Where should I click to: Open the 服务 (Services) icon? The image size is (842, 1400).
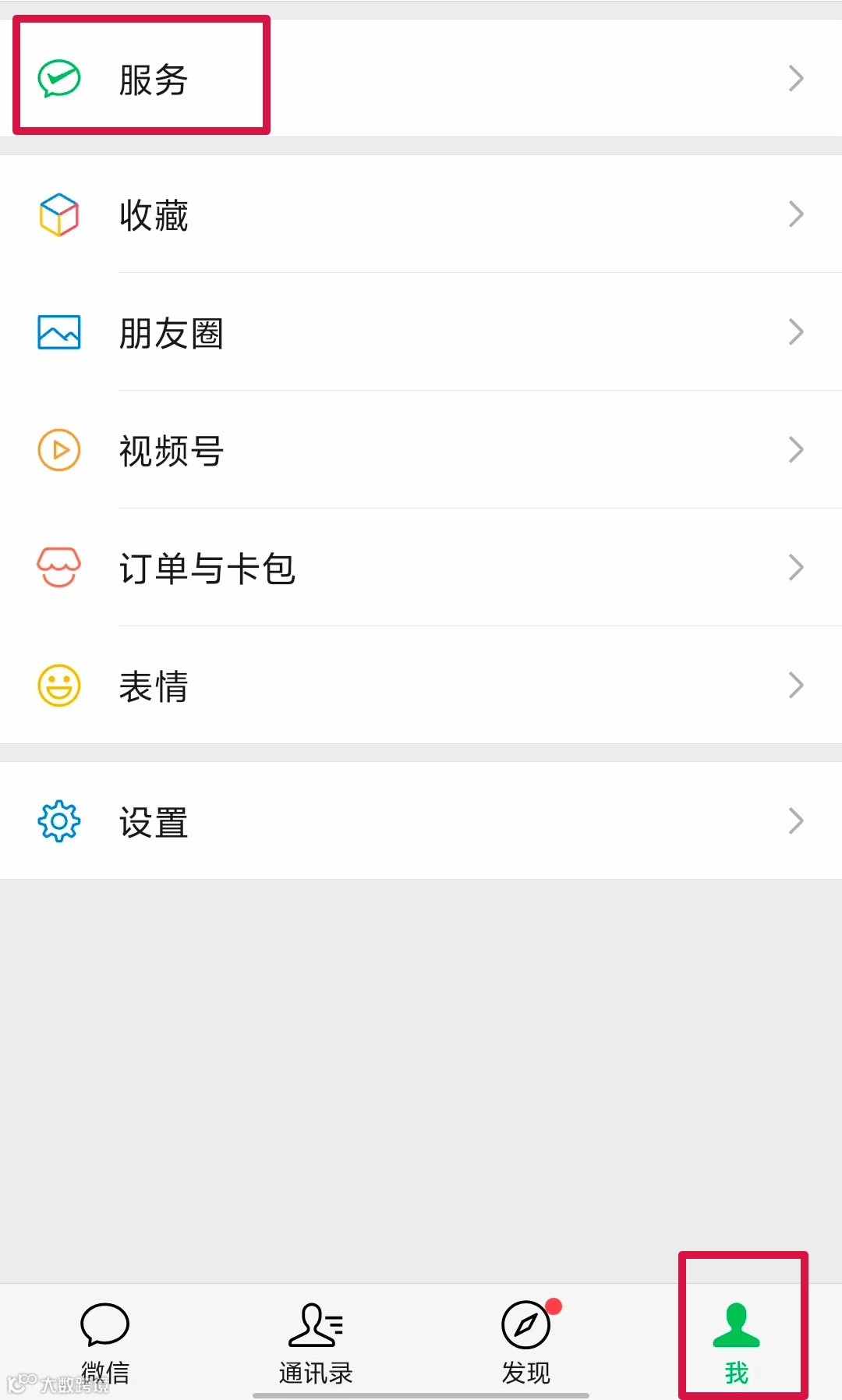[58, 78]
